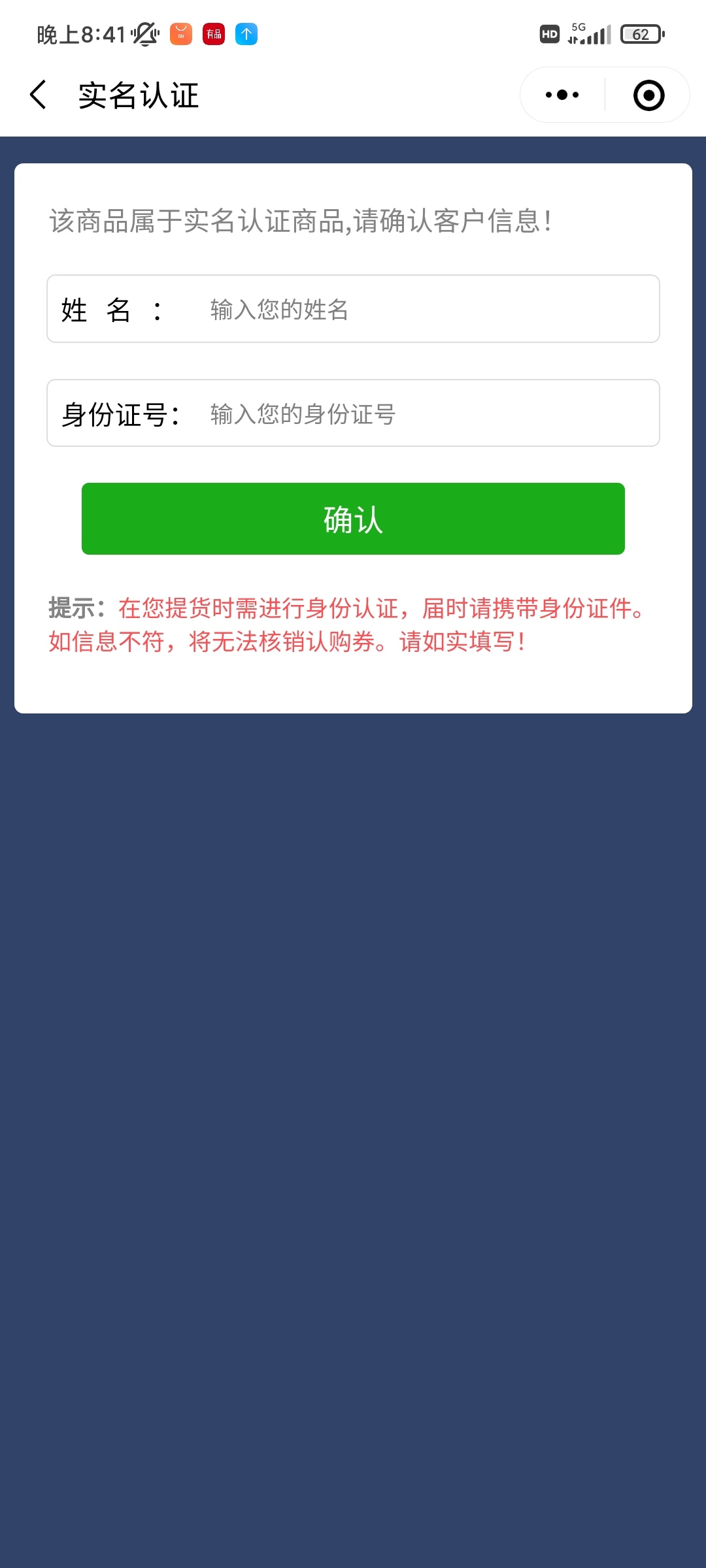Tap the green 确认 button
Image resolution: width=706 pixels, height=1568 pixels.
(353, 519)
